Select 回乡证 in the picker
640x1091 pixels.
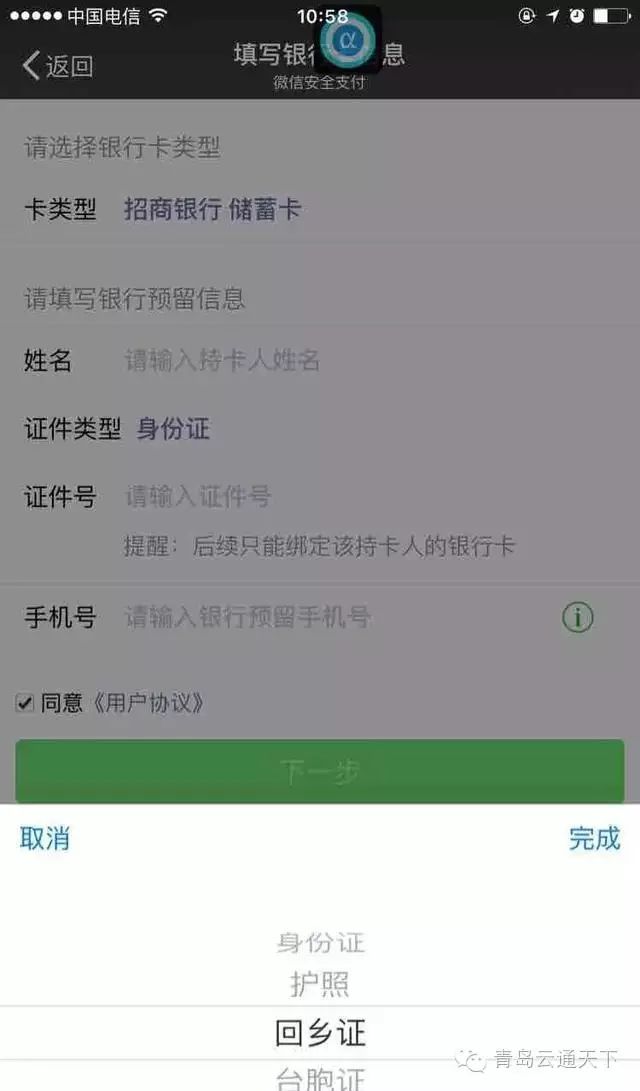(320, 1032)
